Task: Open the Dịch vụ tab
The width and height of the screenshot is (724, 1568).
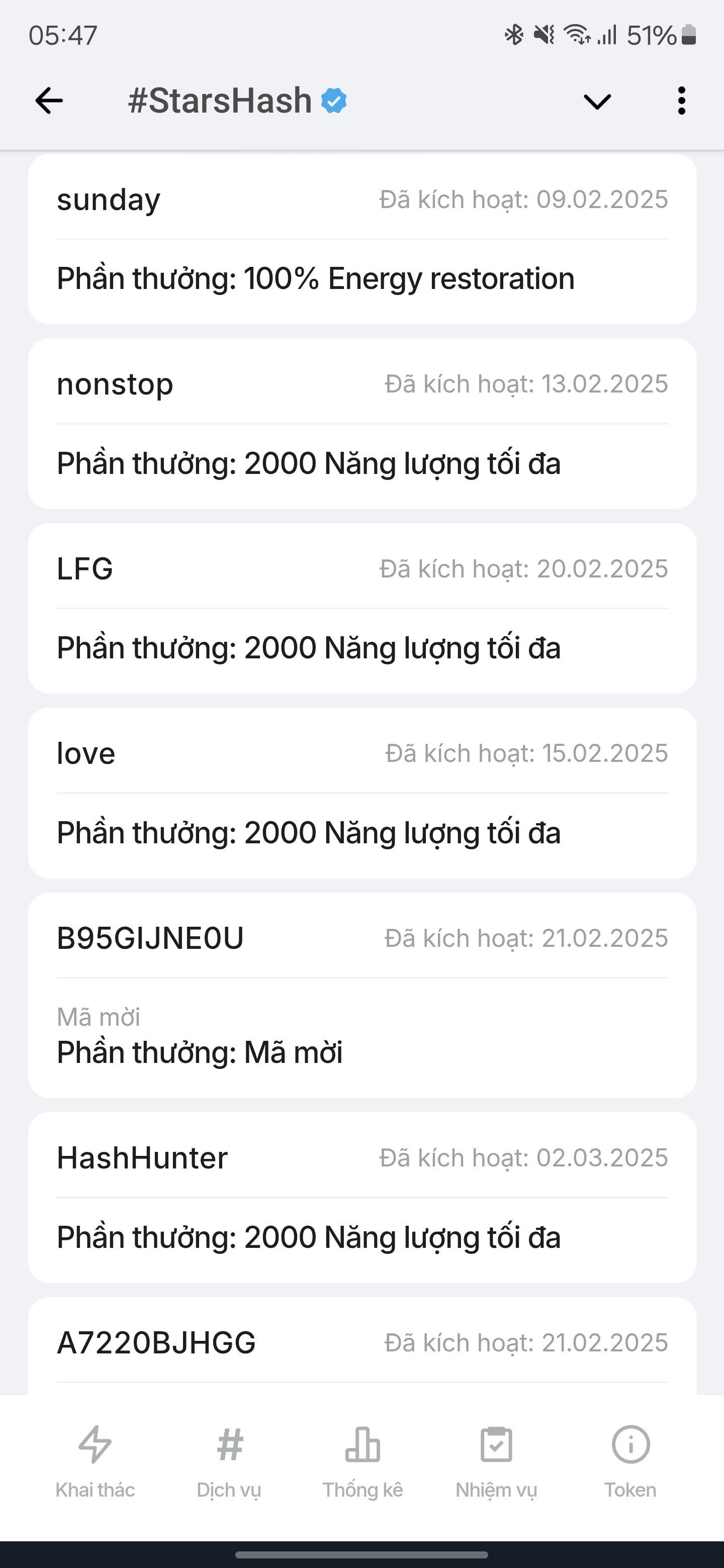Action: pos(229,1462)
